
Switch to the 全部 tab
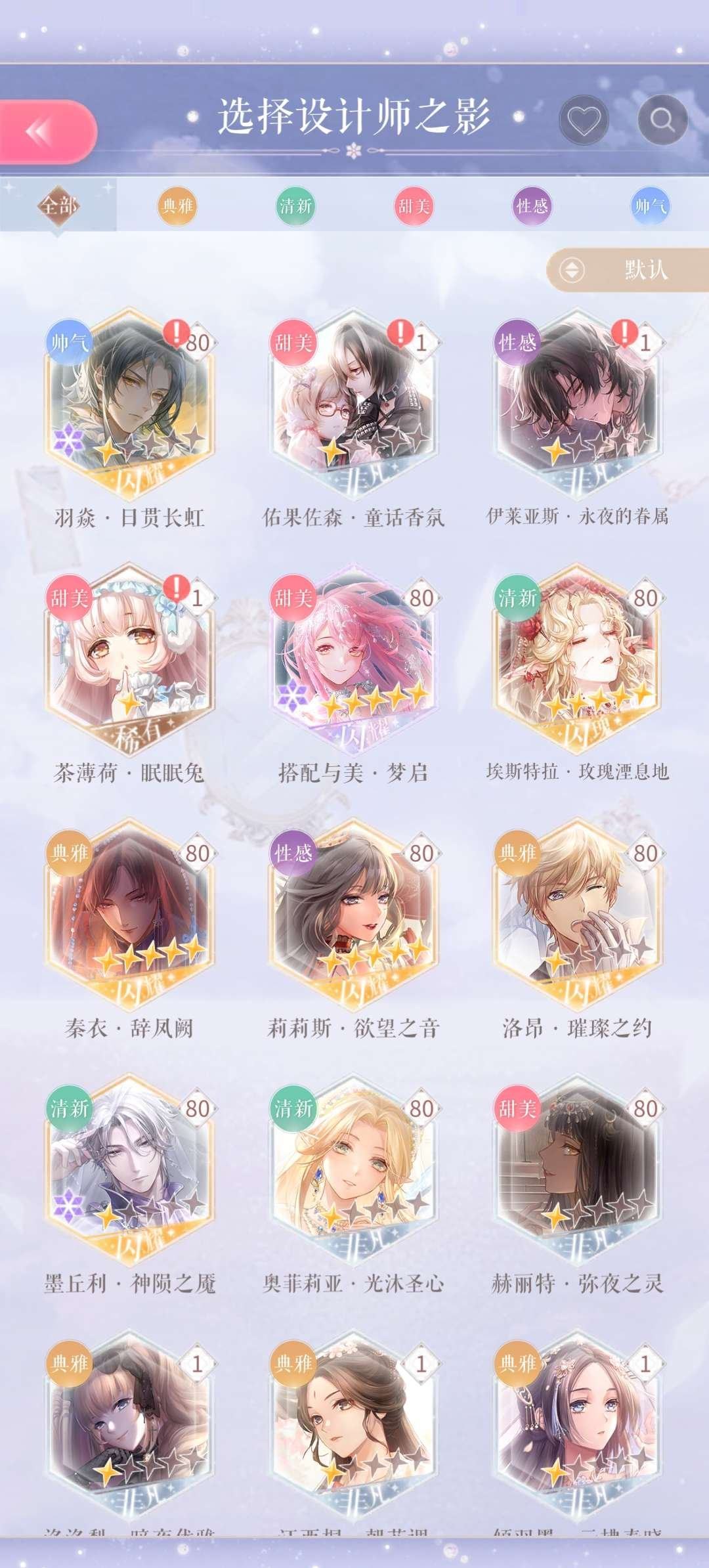click(58, 206)
